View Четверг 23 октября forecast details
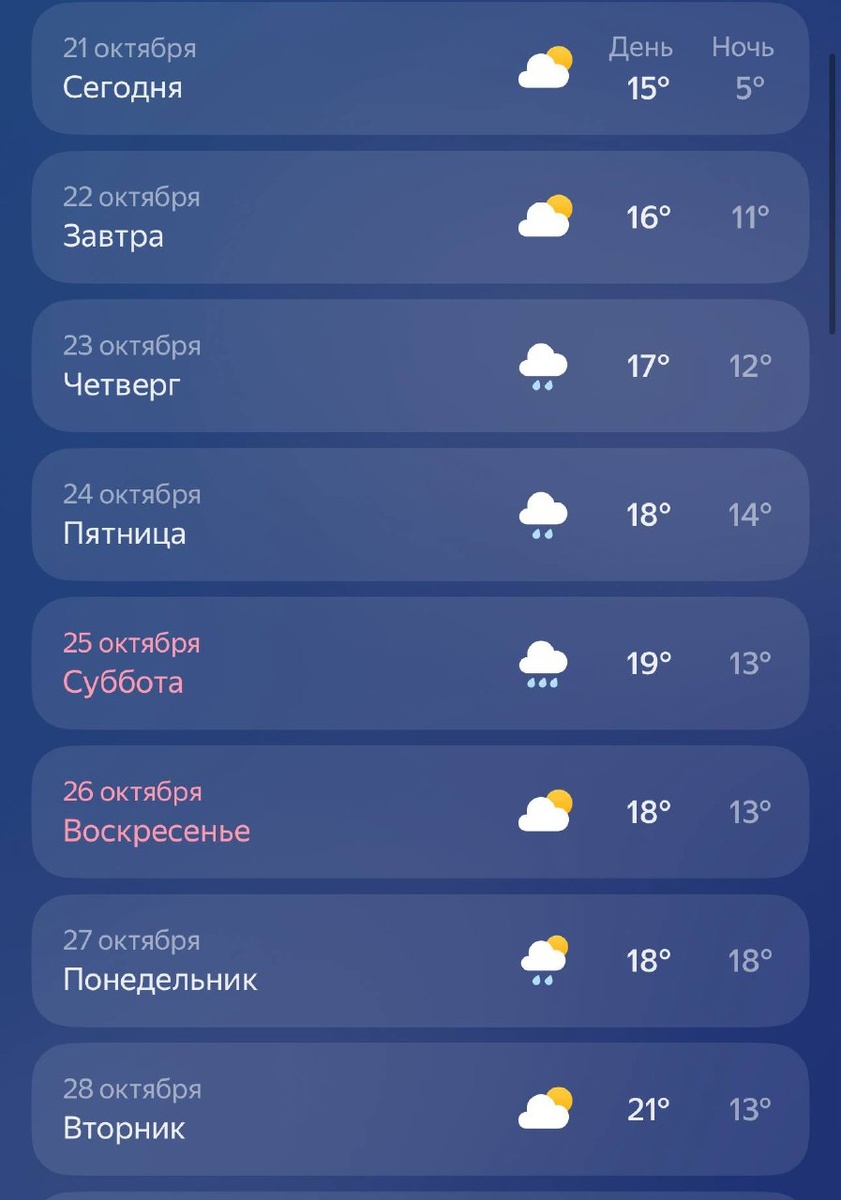841x1200 pixels. (x=420, y=366)
